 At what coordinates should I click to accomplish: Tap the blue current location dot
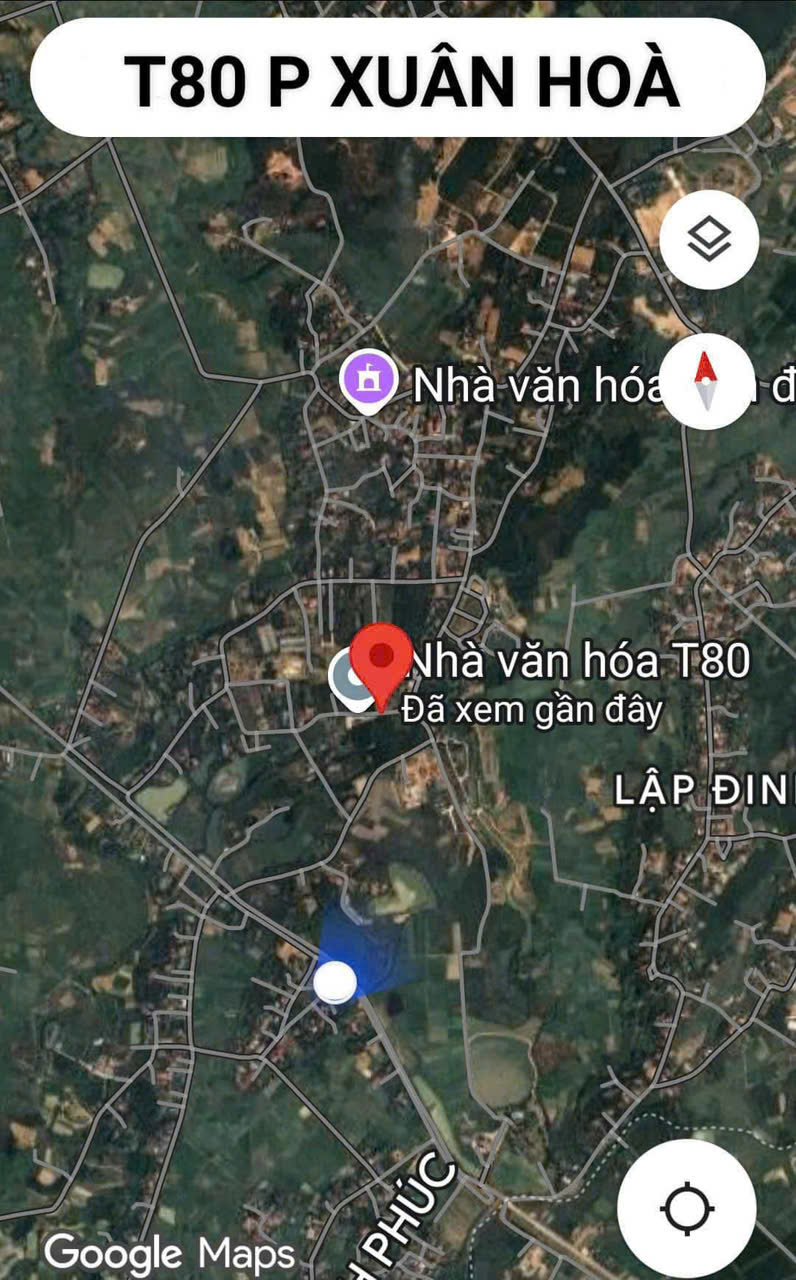[x=335, y=982]
